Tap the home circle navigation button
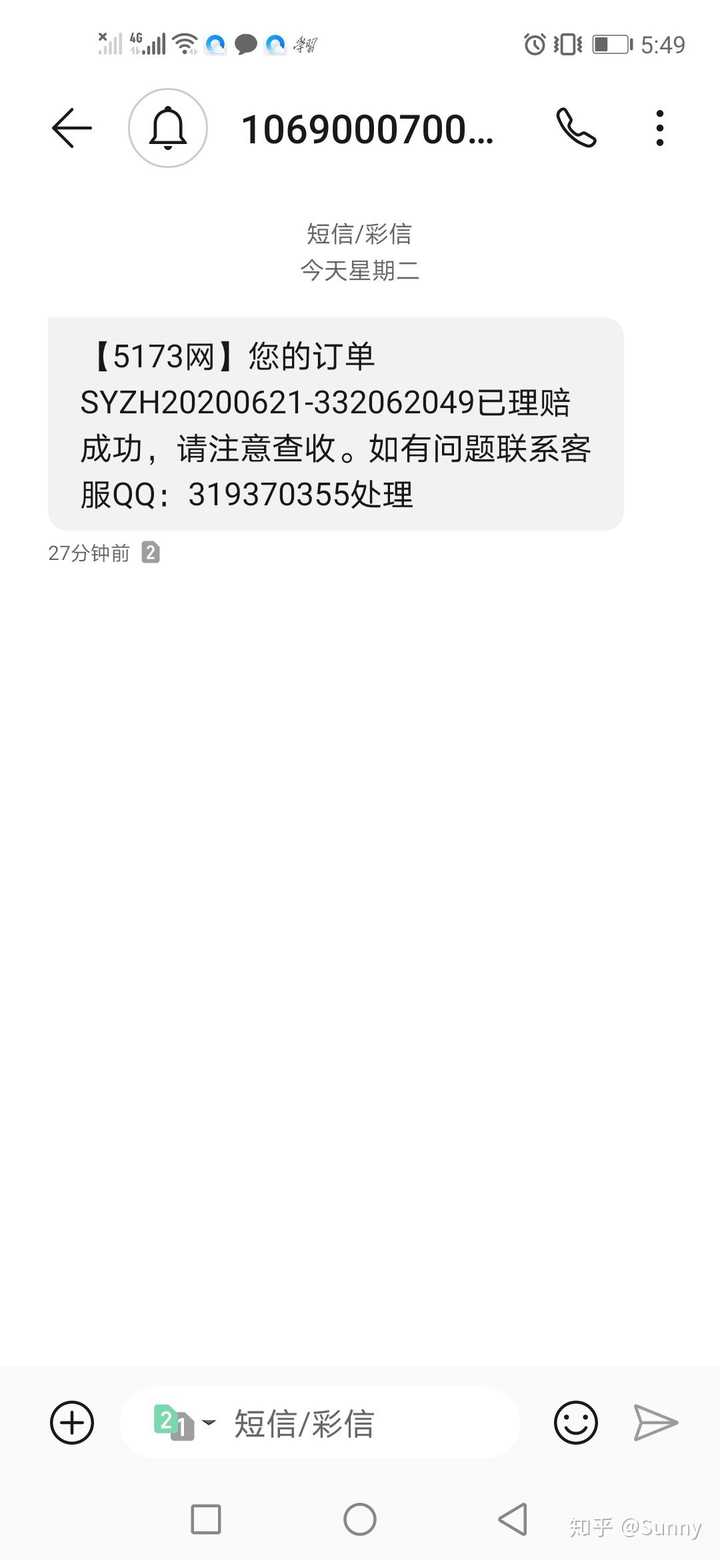The width and height of the screenshot is (720, 1560). pos(360,1519)
